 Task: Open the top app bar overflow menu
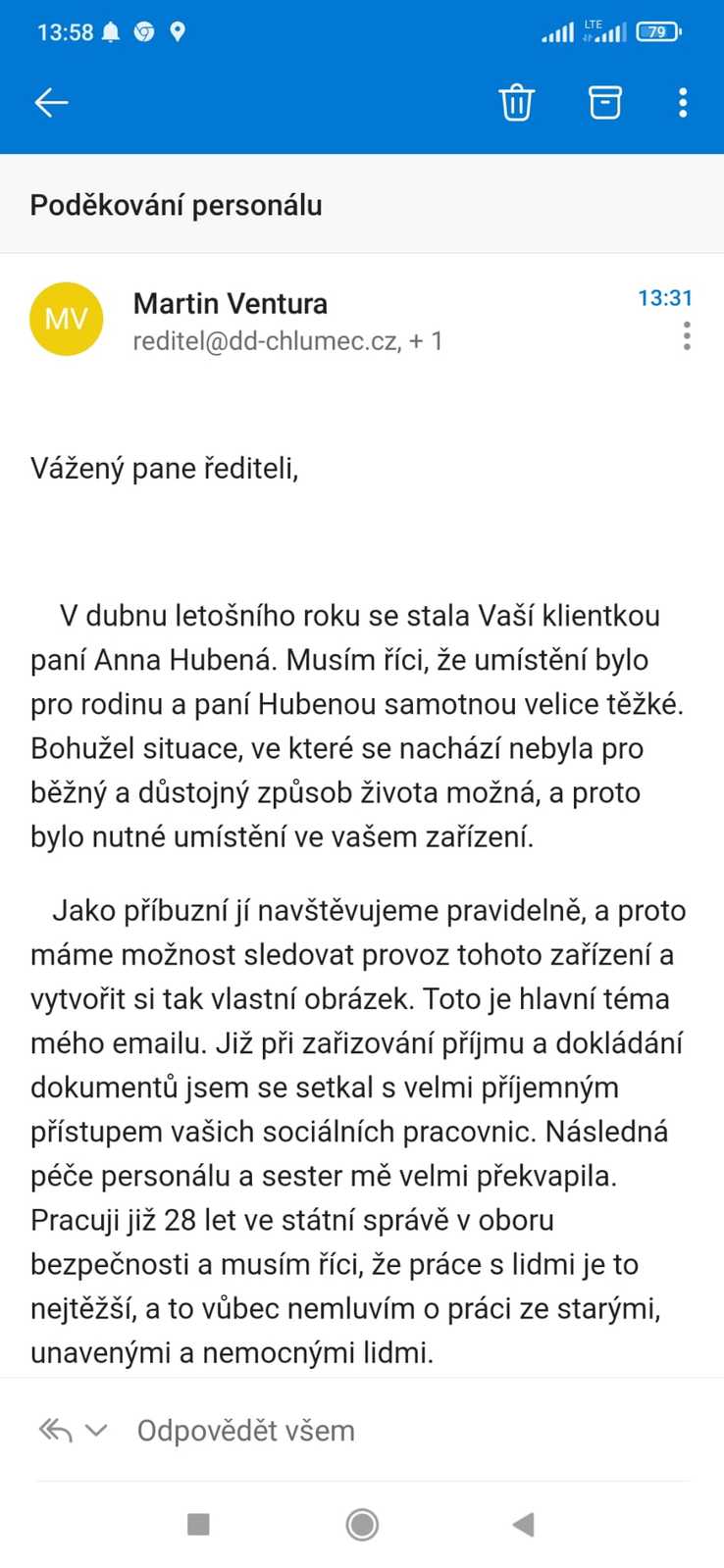(683, 102)
